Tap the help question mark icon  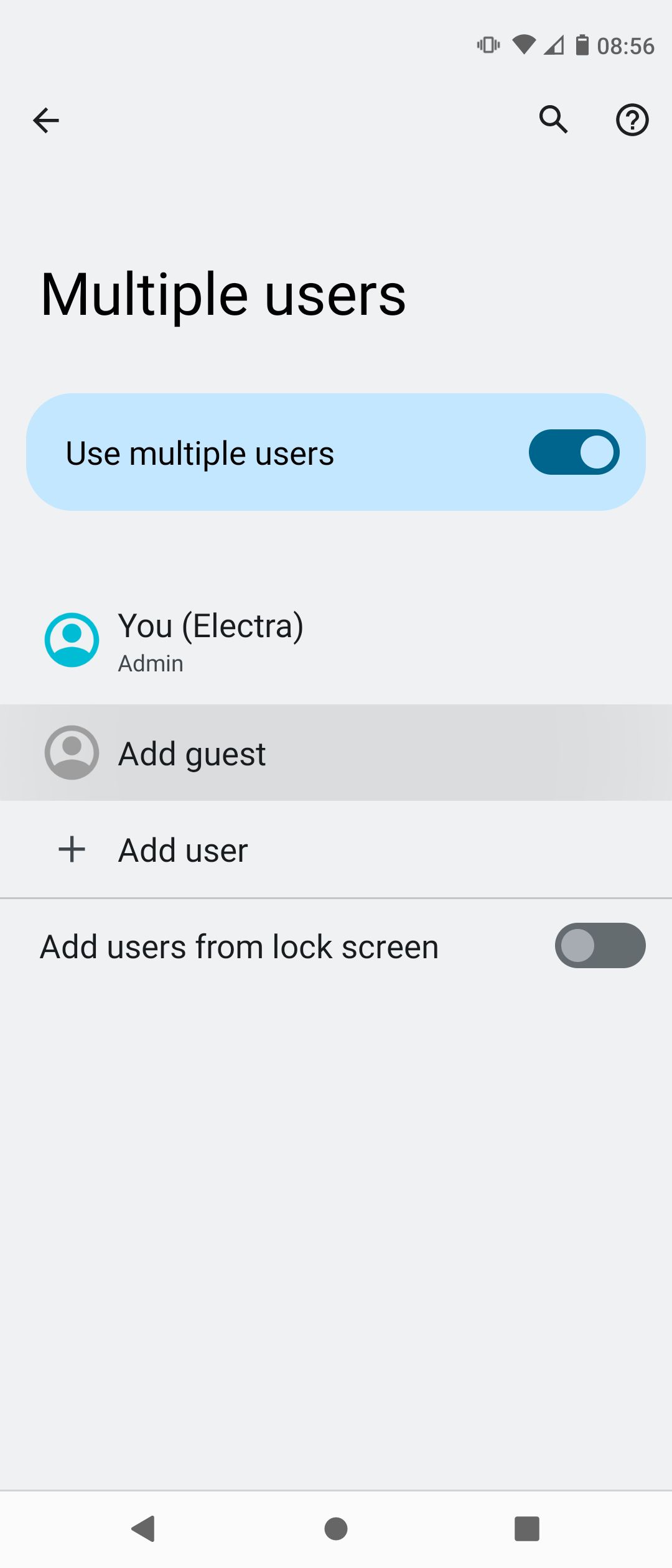(x=632, y=120)
